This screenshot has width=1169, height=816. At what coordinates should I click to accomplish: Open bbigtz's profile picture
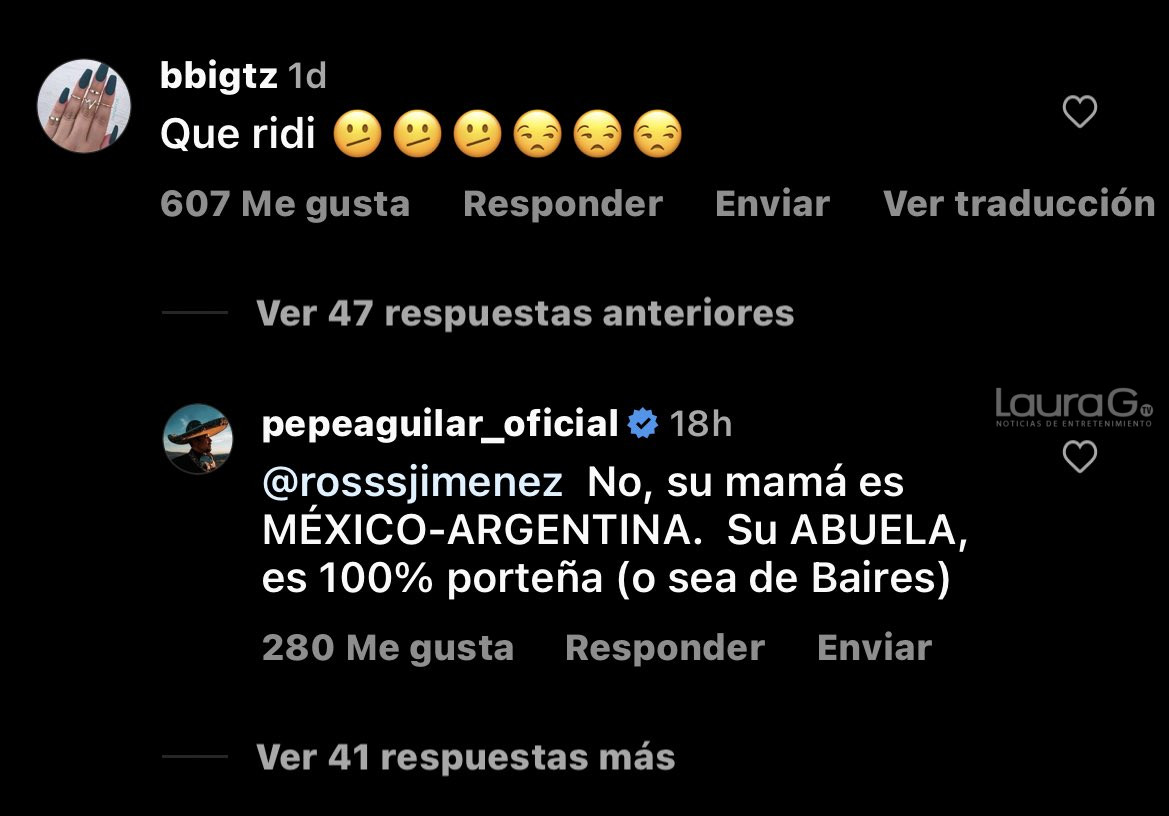coord(84,106)
